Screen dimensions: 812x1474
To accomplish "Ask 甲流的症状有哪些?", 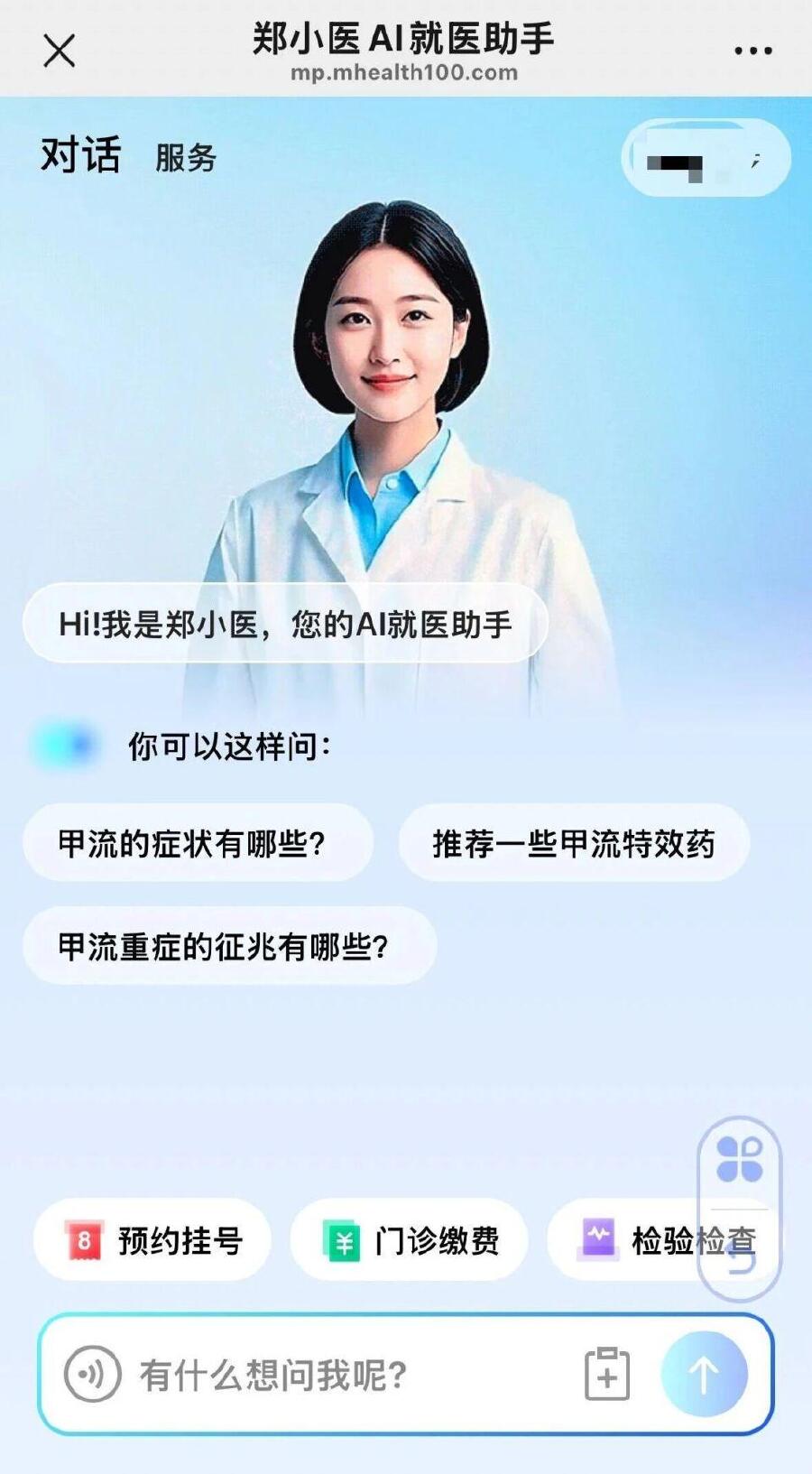I will [x=197, y=843].
